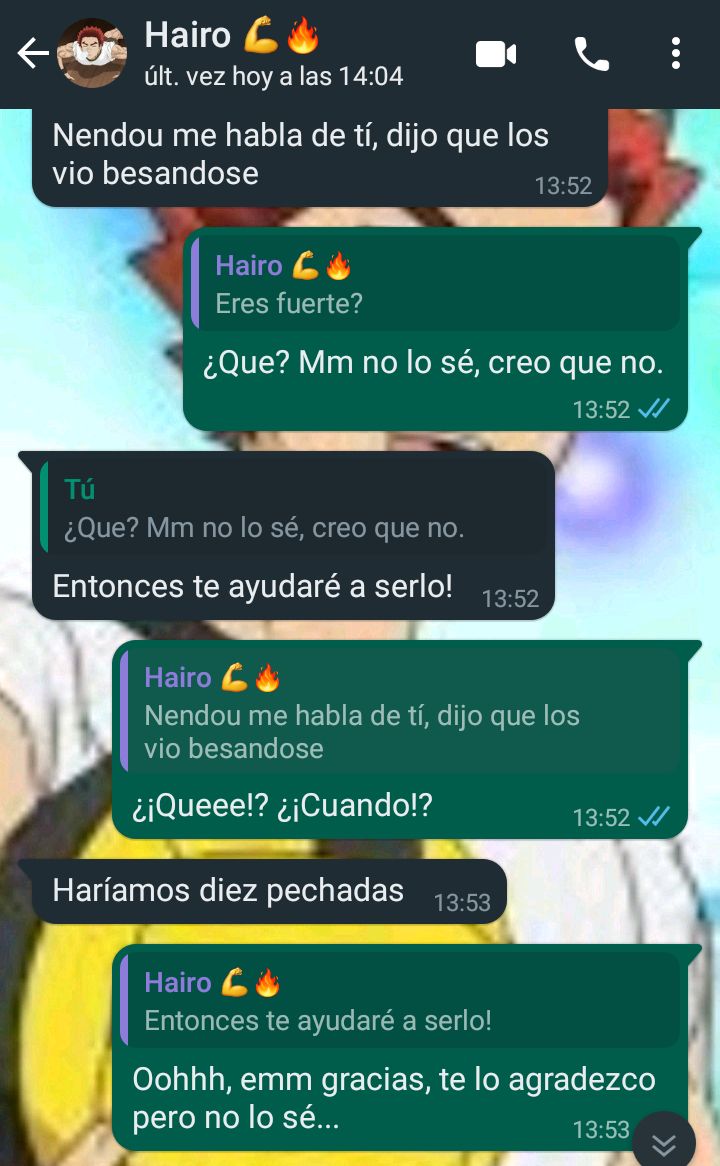Tap quoted message 'Eres fuerte?'
The width and height of the screenshot is (720, 1166).
(435, 284)
